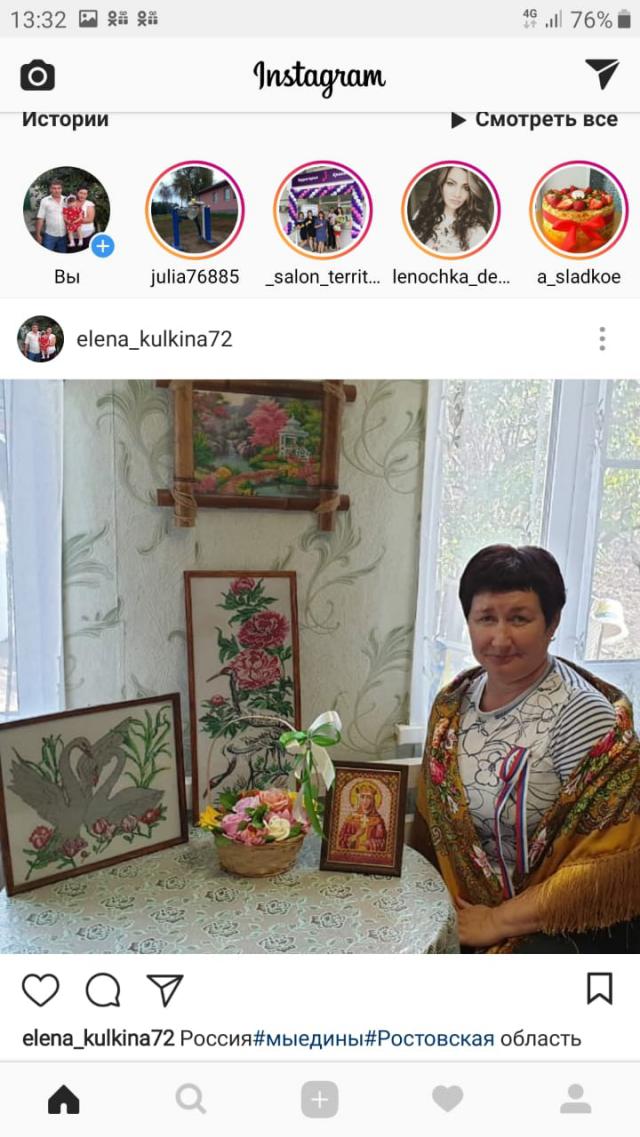Open the camera from the top bar
This screenshot has width=640, height=1137.
(x=38, y=75)
